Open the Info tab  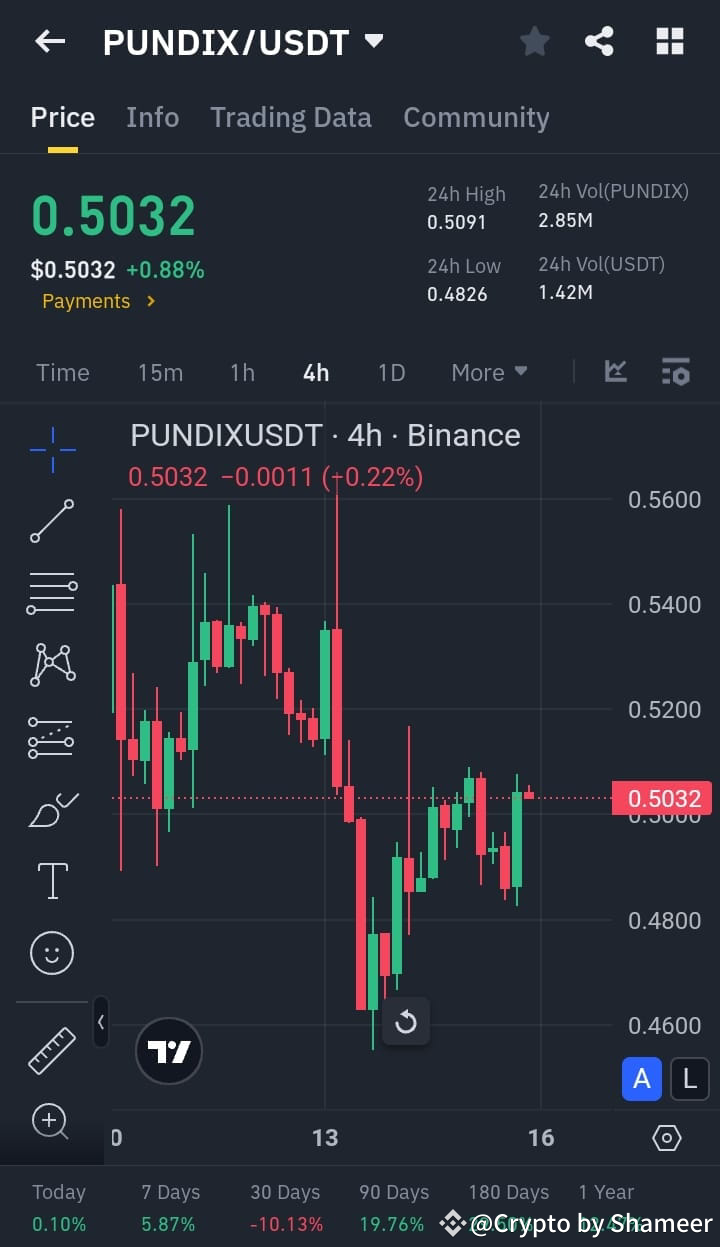click(152, 117)
